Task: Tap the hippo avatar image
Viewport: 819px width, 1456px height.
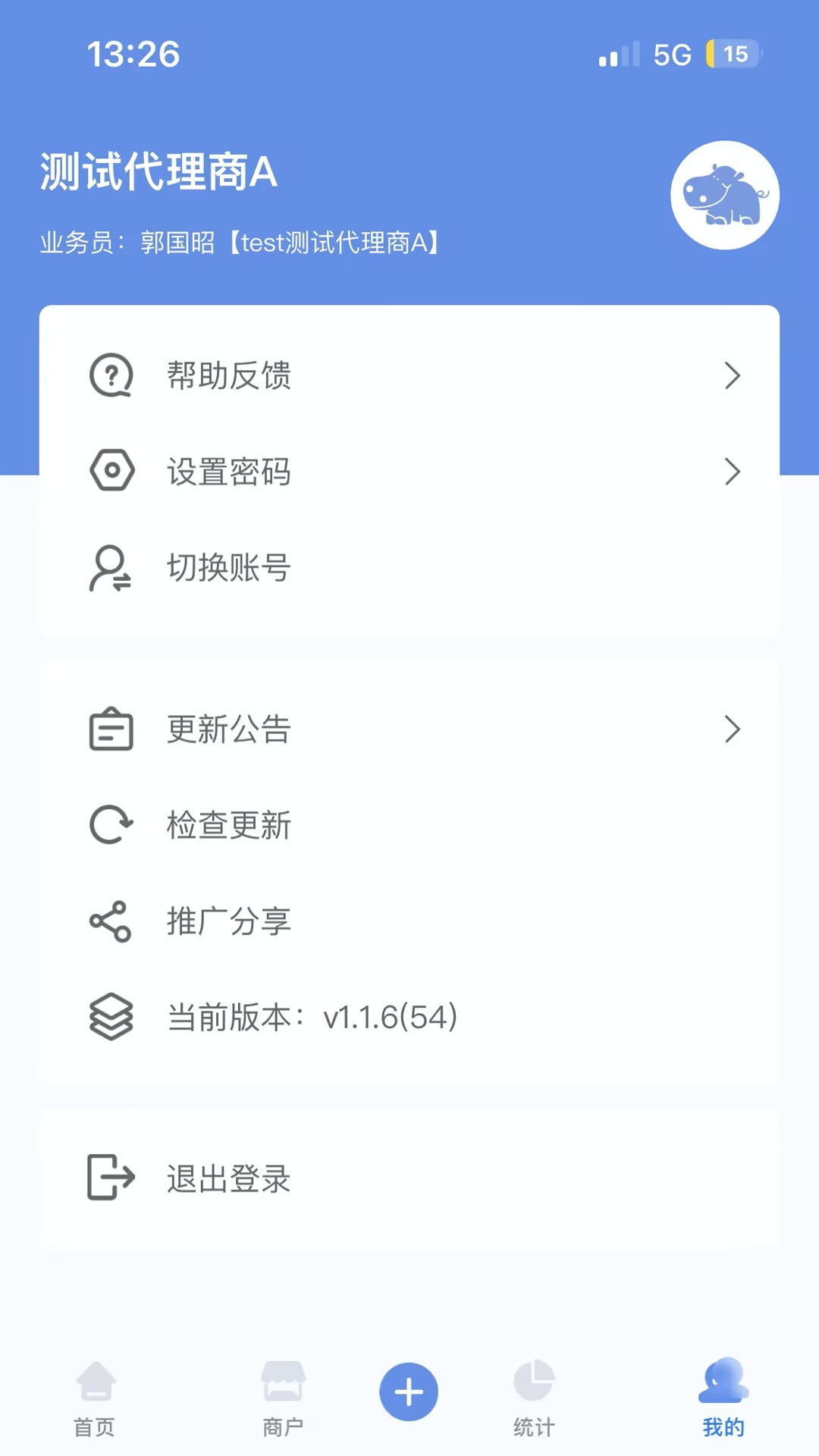Action: tap(725, 195)
